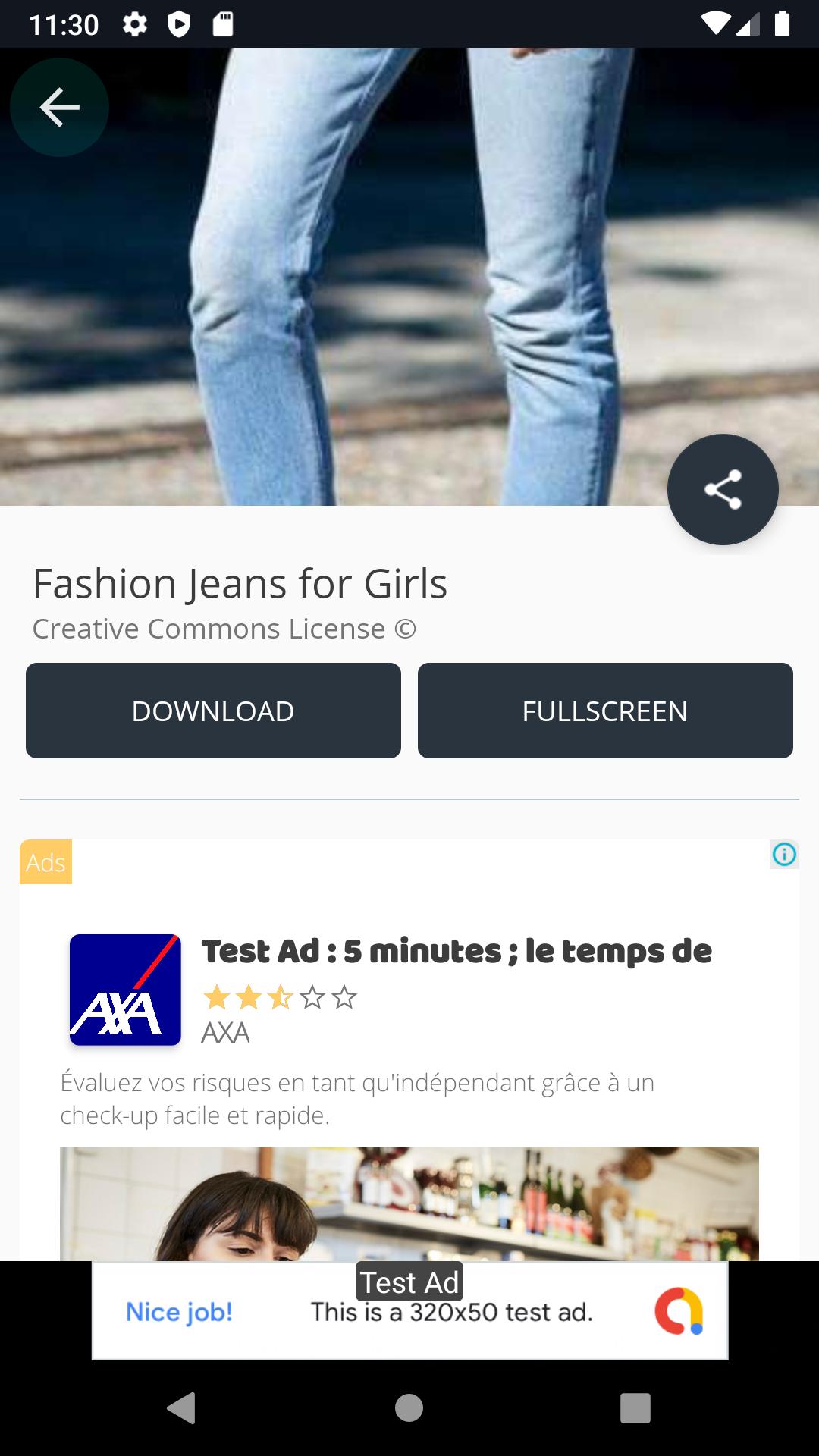This screenshot has width=819, height=1456.
Task: Tap the 320x50 test ad banner
Action: point(409,1311)
